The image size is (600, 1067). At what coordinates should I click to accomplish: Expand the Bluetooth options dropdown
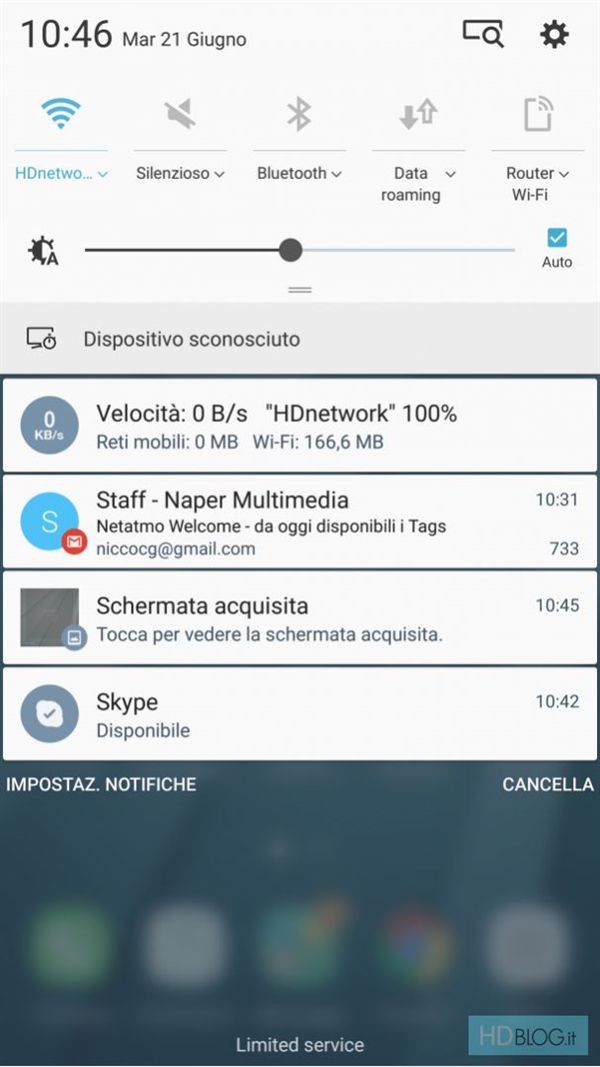point(299,173)
